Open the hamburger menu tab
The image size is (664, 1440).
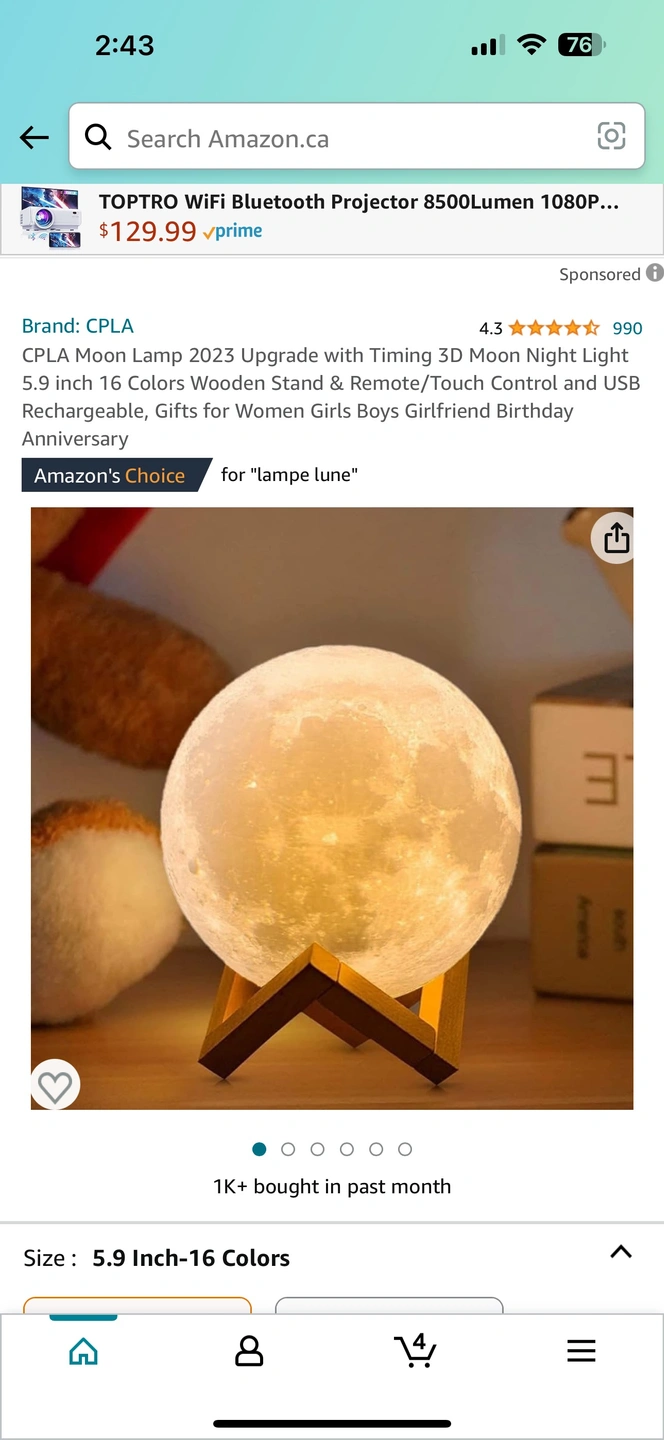(x=581, y=1352)
